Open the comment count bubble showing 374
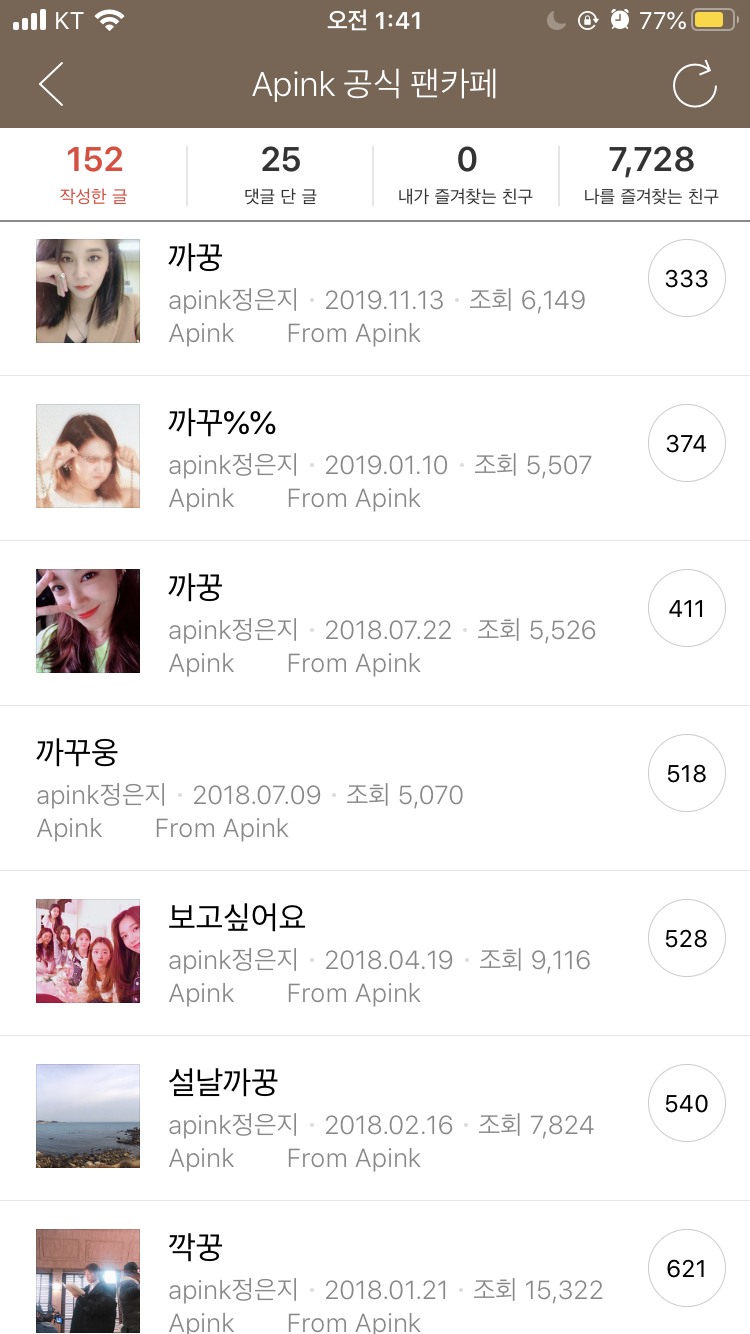The height and width of the screenshot is (1334, 750). click(686, 443)
